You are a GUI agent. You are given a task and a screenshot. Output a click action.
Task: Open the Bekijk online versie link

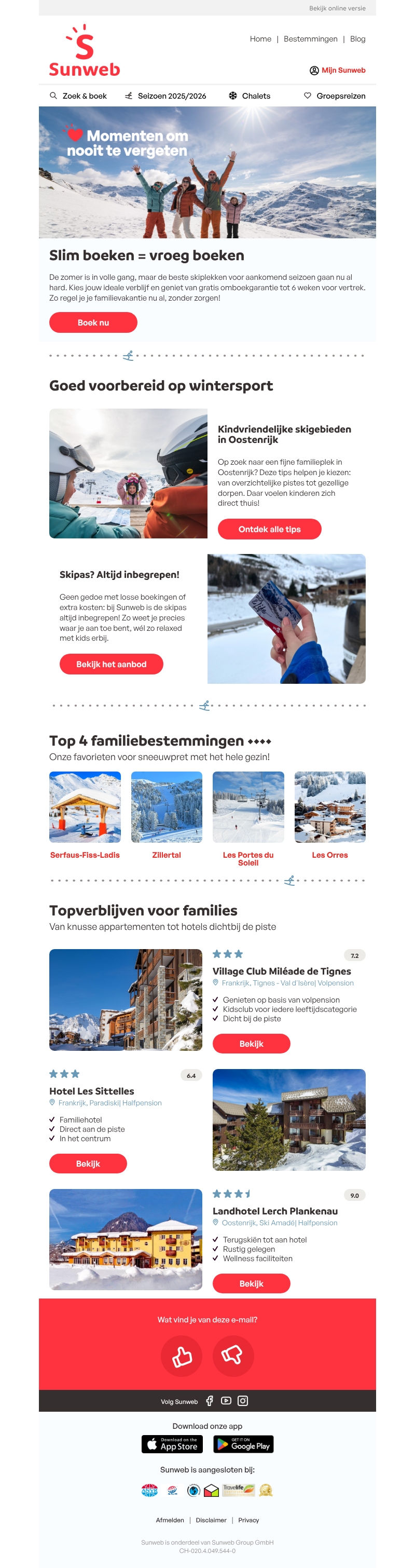pos(337,8)
